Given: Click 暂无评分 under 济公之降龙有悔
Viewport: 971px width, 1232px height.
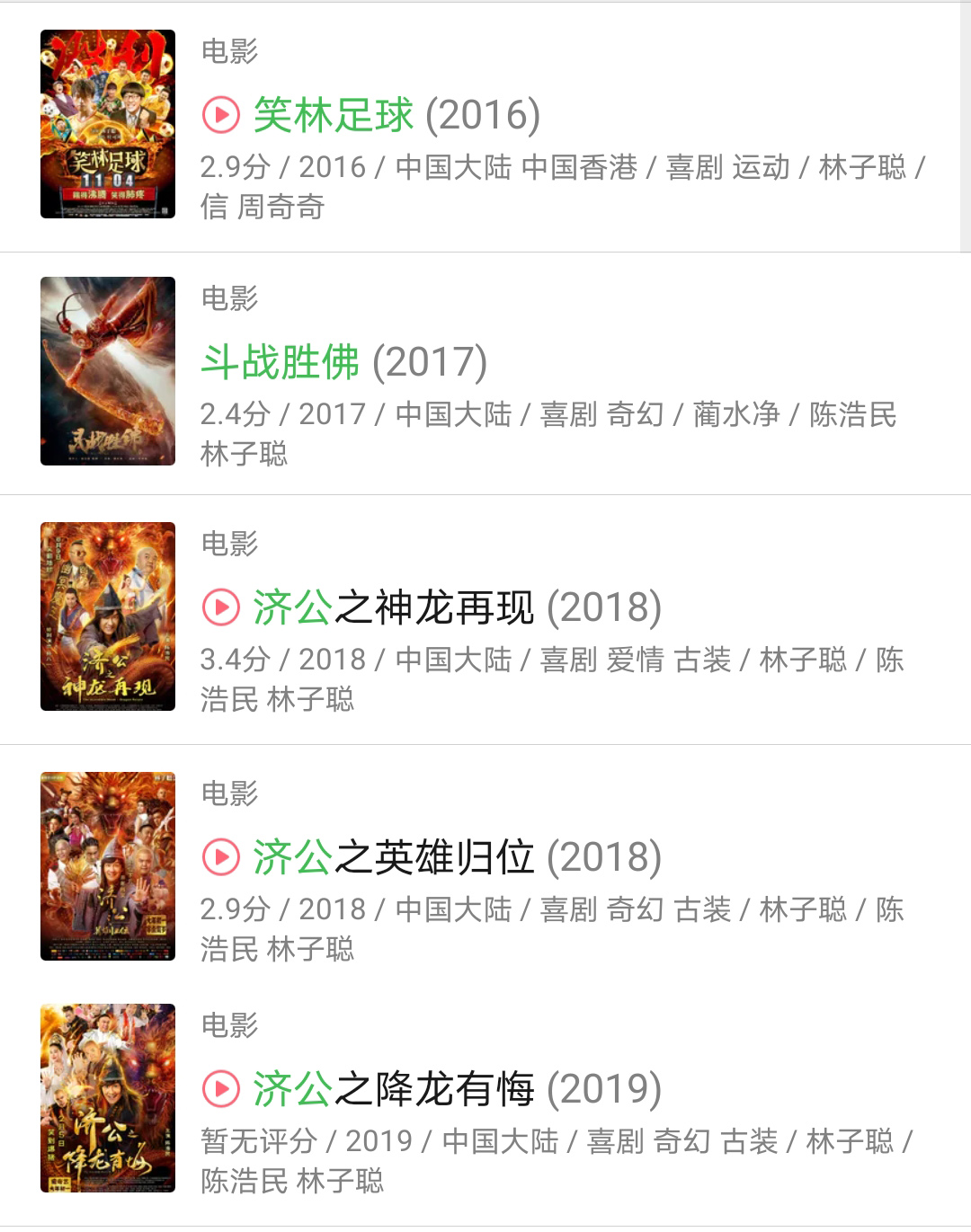Looking at the screenshot, I should 258,1142.
